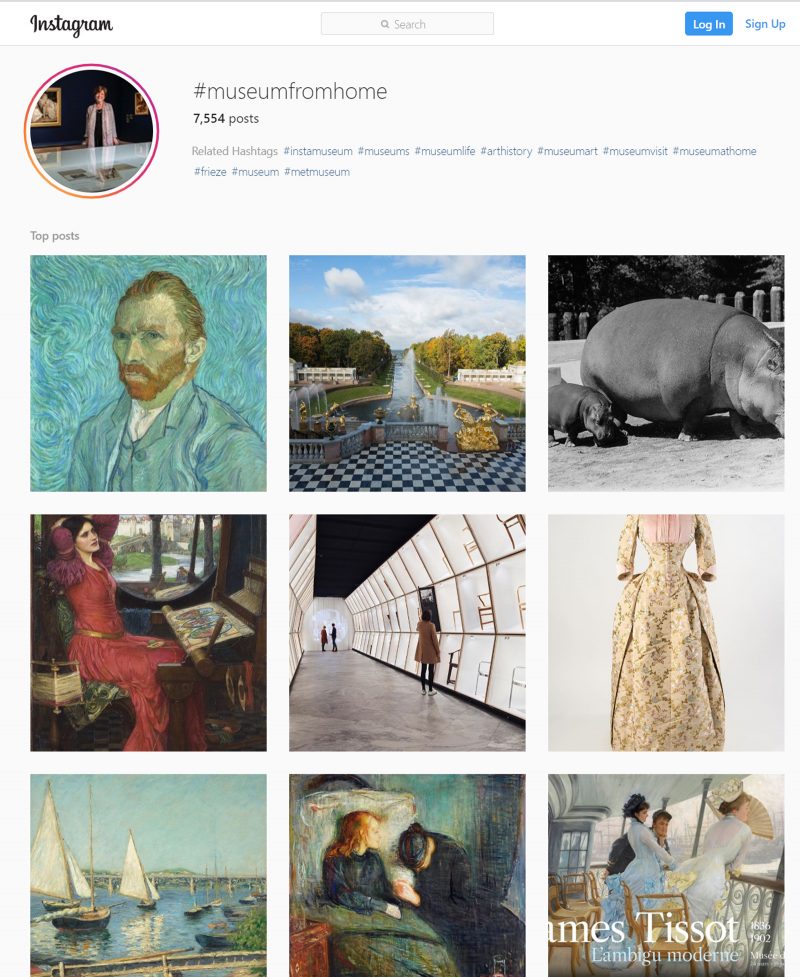Open the Sign Up link

(764, 24)
